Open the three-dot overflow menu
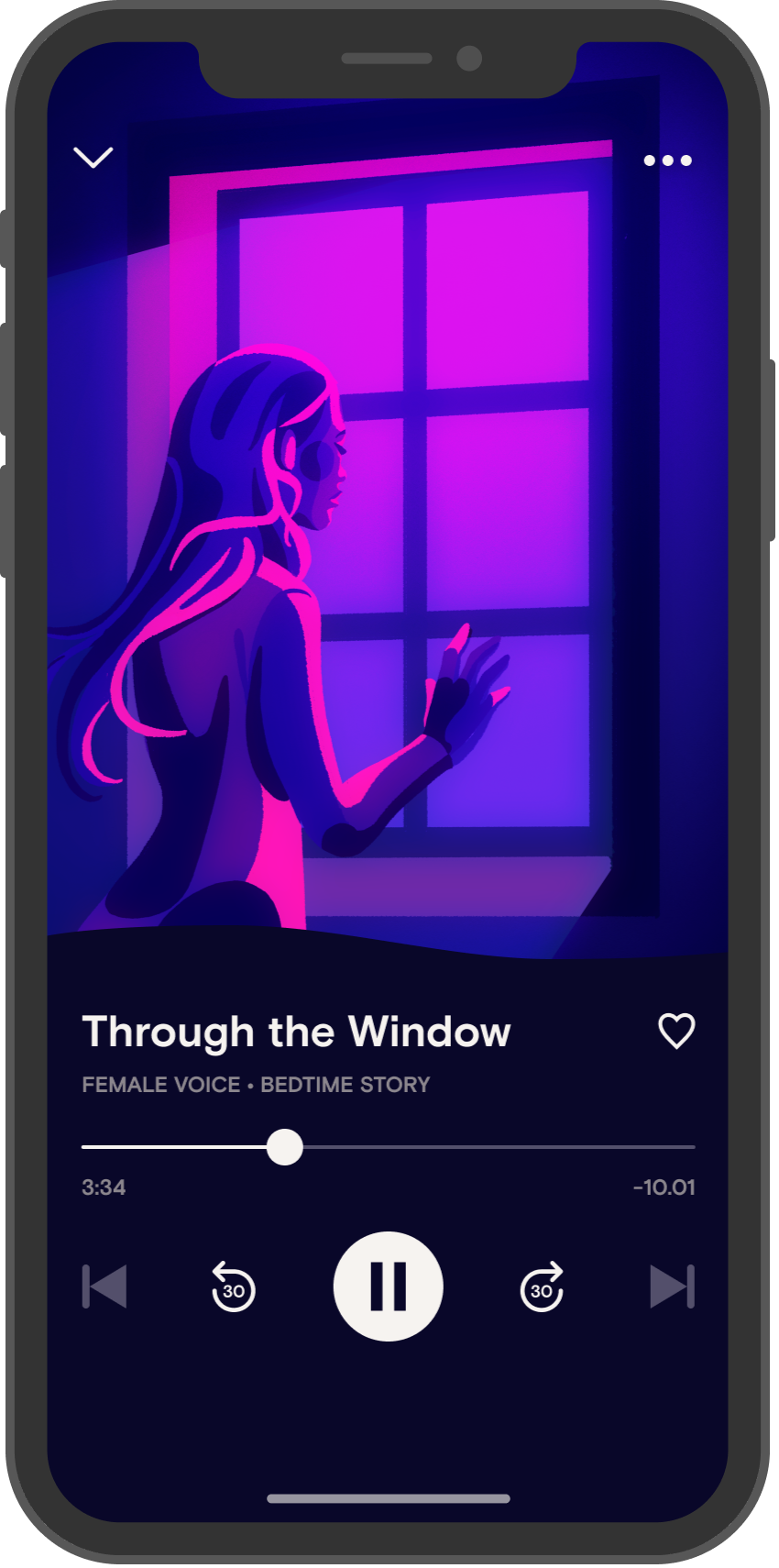The image size is (779, 1568). tap(667, 160)
